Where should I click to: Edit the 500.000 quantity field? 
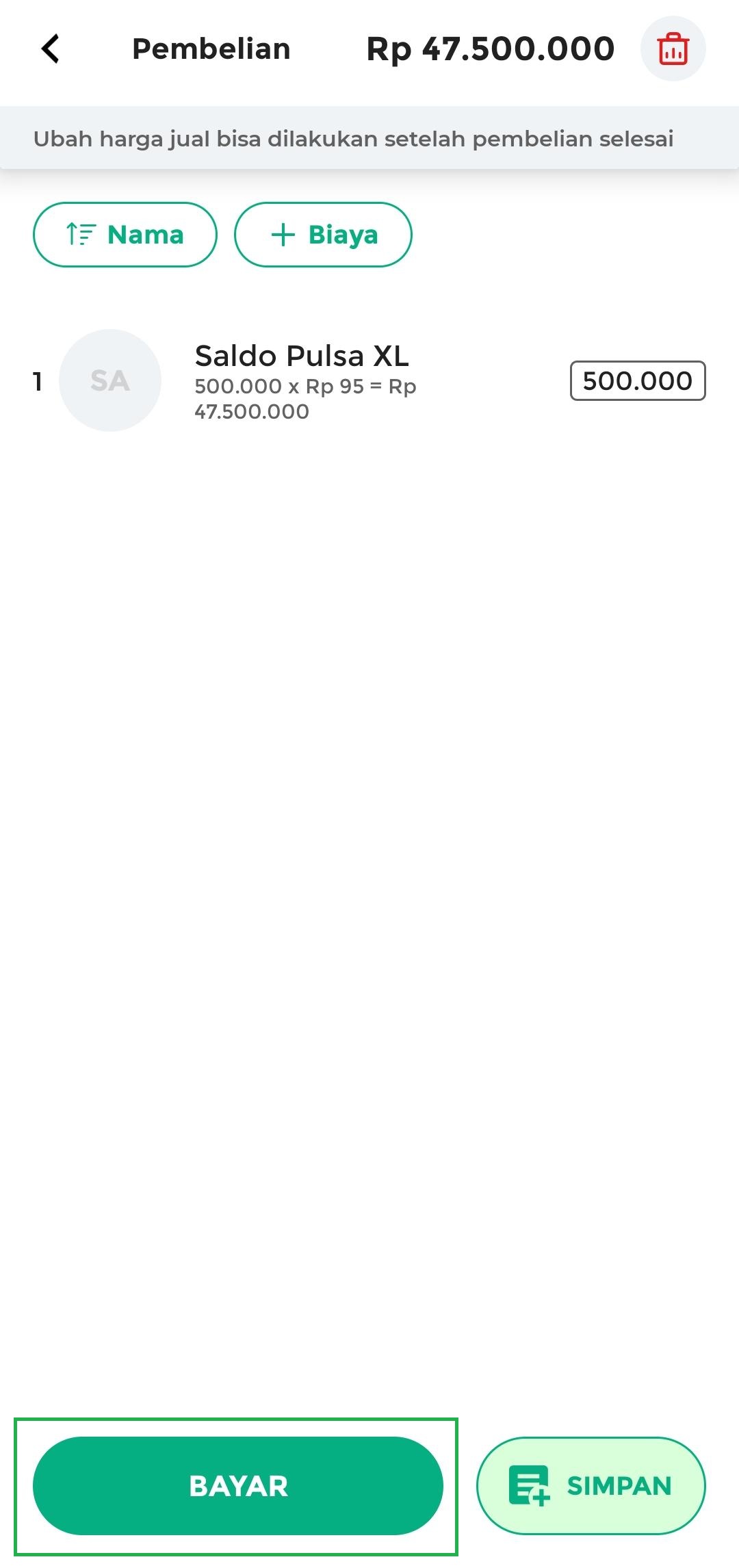click(x=637, y=381)
